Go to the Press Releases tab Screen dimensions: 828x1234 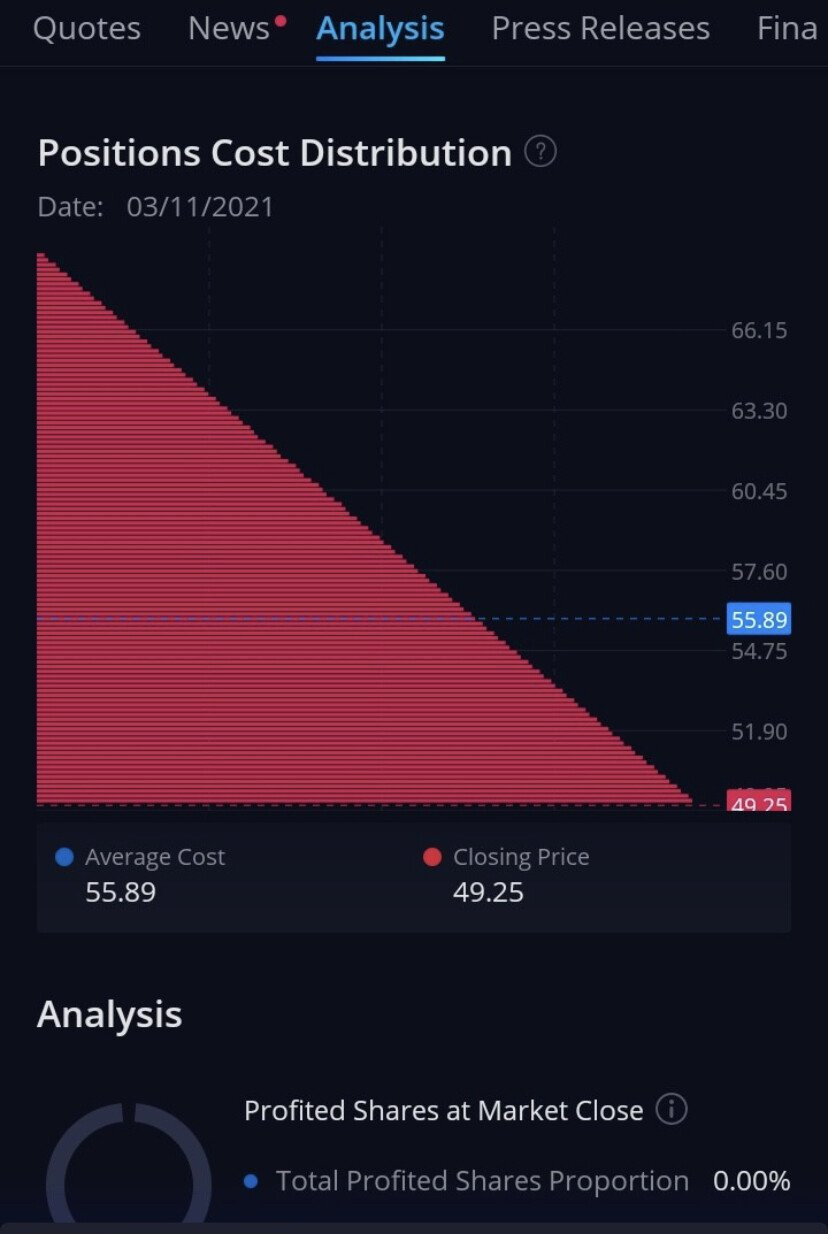(x=600, y=29)
